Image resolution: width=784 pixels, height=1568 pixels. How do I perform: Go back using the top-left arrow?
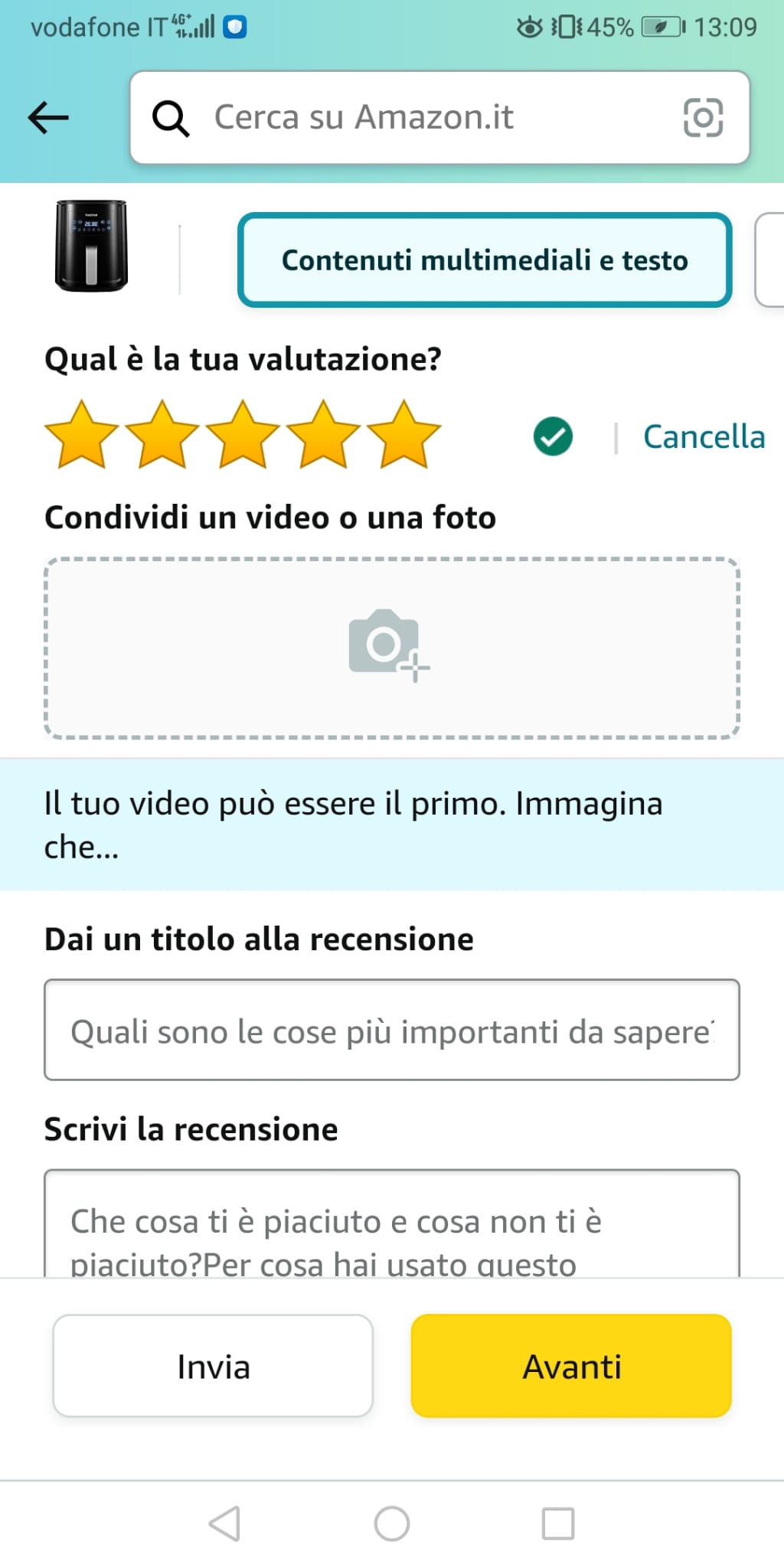tap(48, 117)
